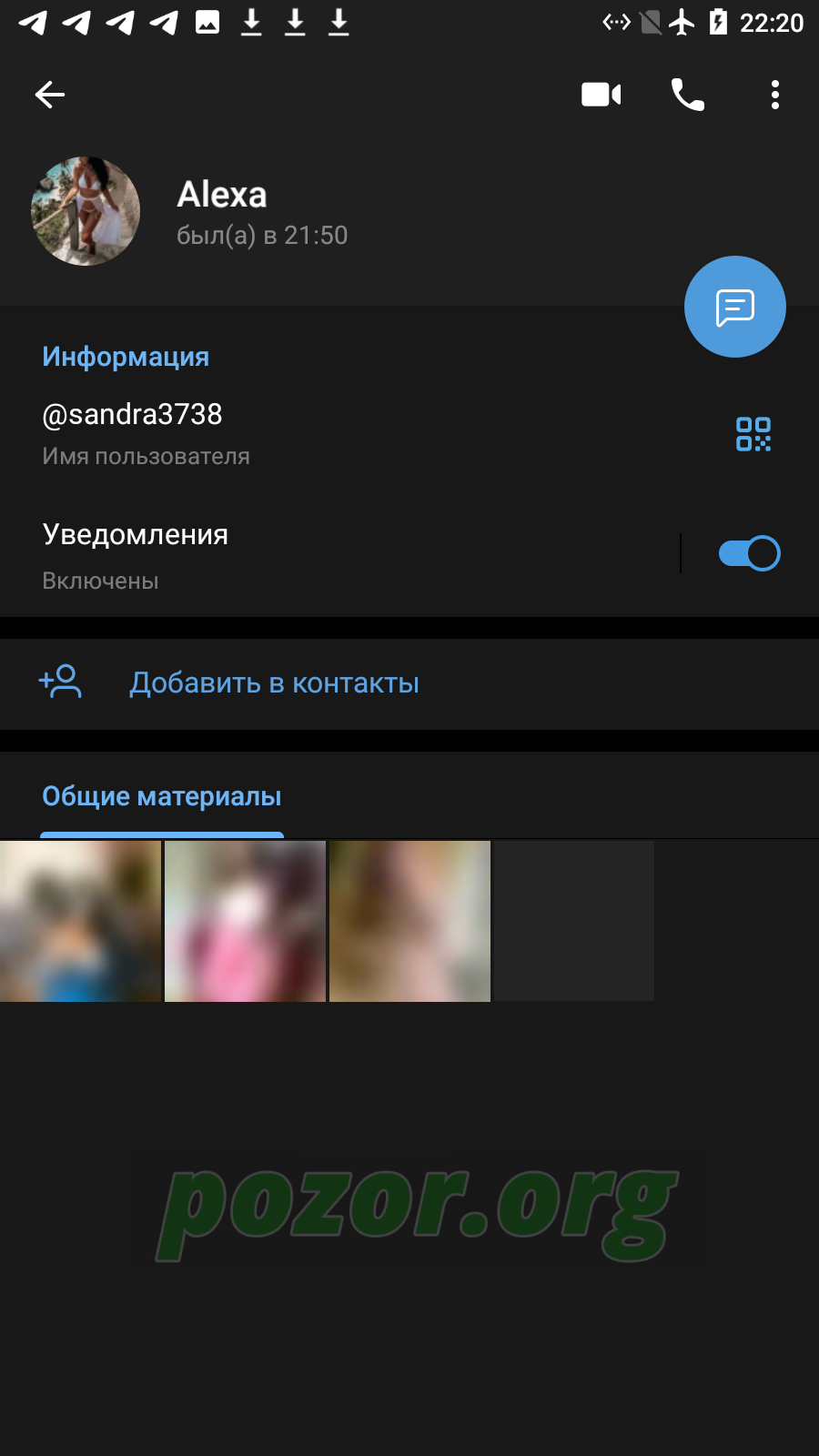Start a voice call with Alexa
The width and height of the screenshot is (819, 1456).
coord(688,95)
